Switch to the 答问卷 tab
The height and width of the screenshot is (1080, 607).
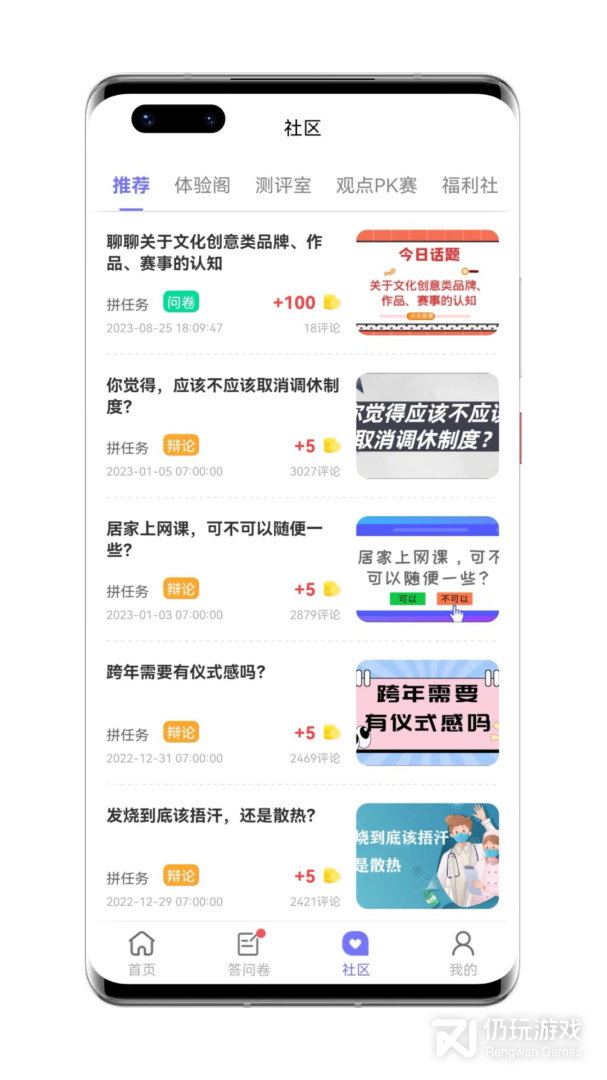tap(249, 953)
